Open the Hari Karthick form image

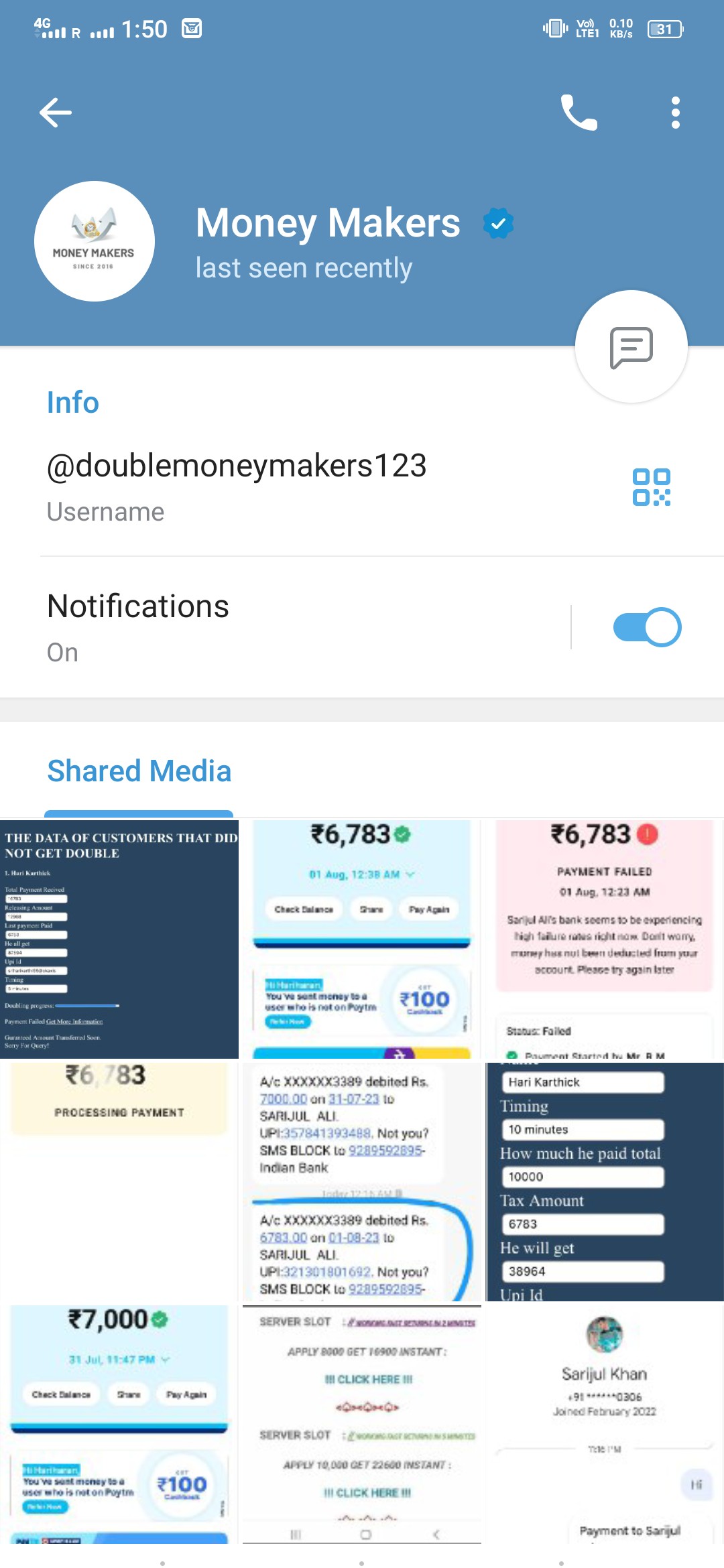tap(605, 1182)
